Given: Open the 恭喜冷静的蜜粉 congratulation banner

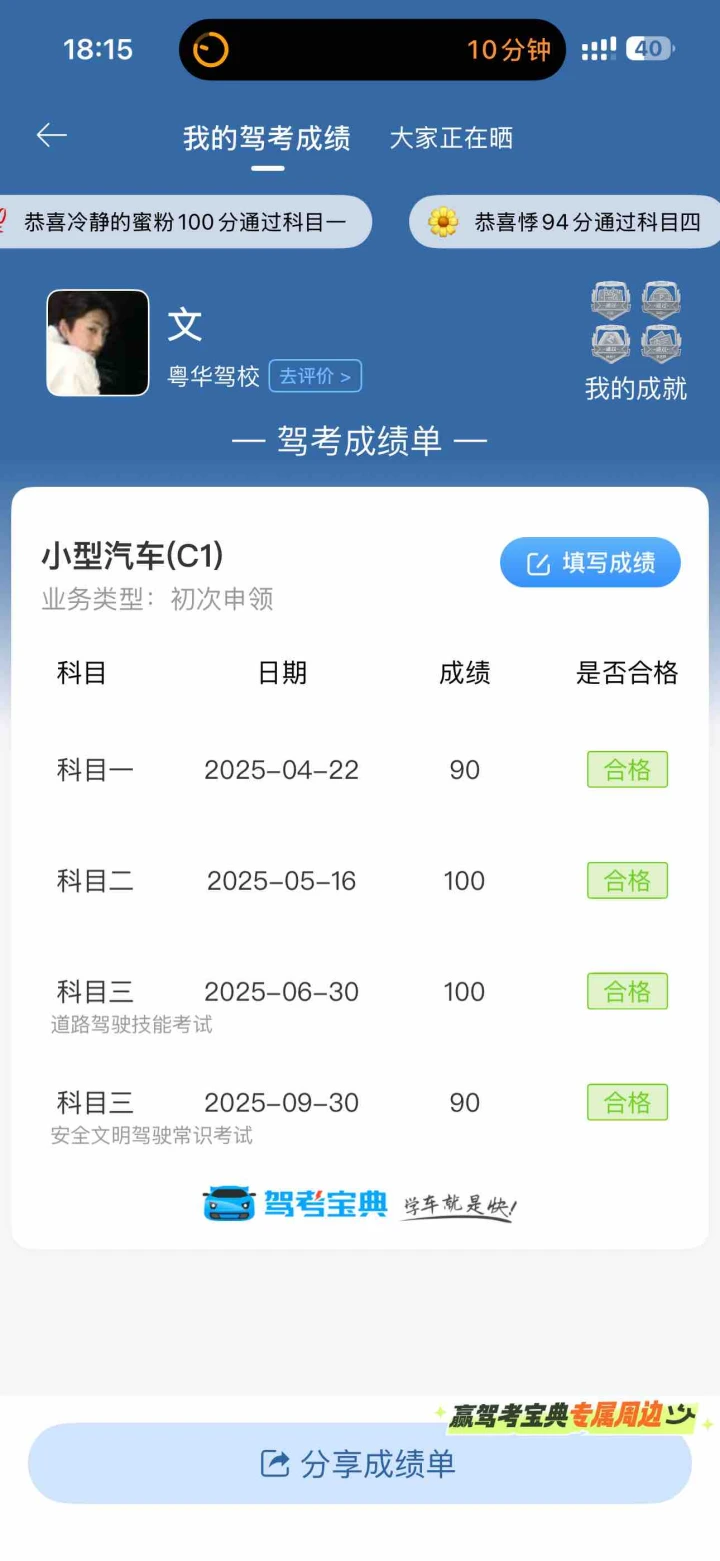Looking at the screenshot, I should coord(185,222).
